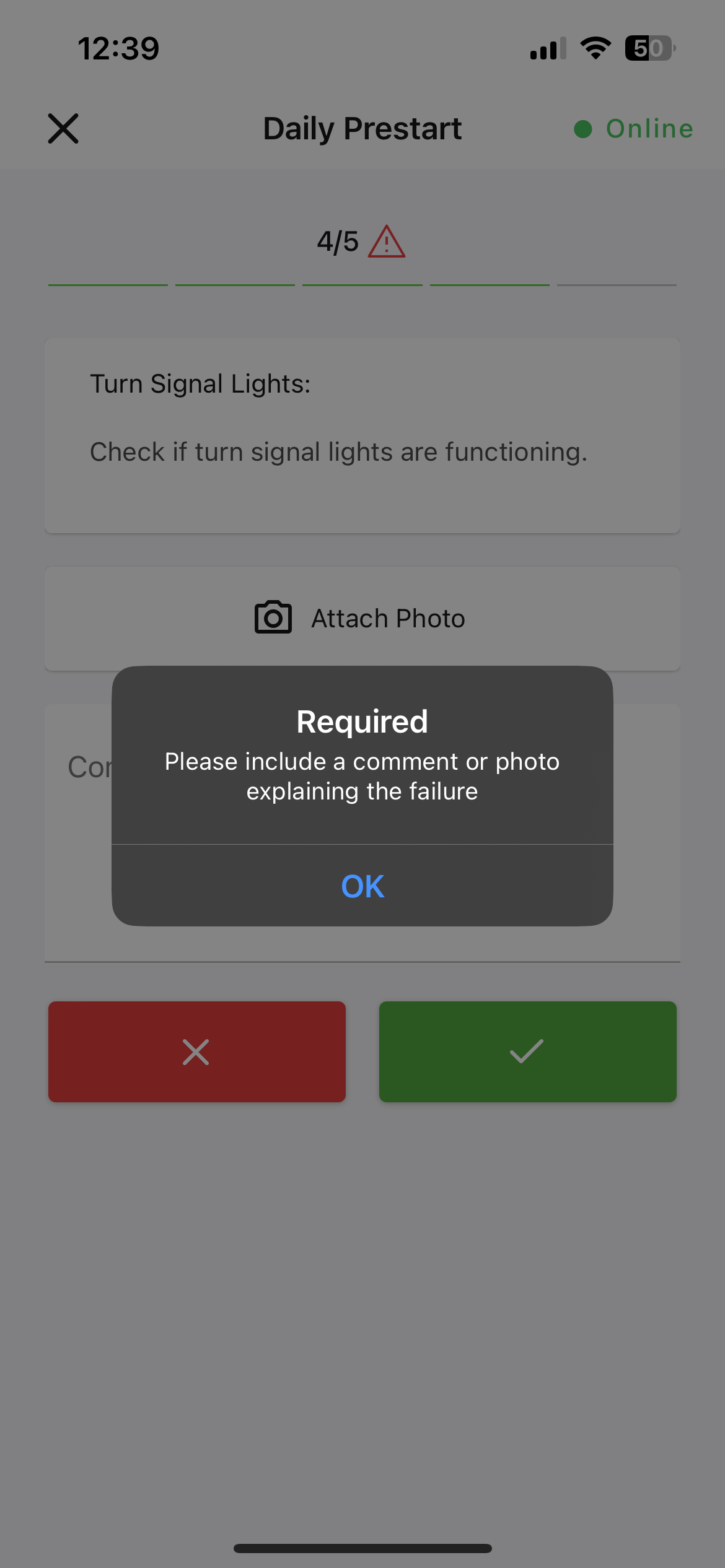Mark turn signal lights as failed
The width and height of the screenshot is (725, 1568).
click(196, 1052)
